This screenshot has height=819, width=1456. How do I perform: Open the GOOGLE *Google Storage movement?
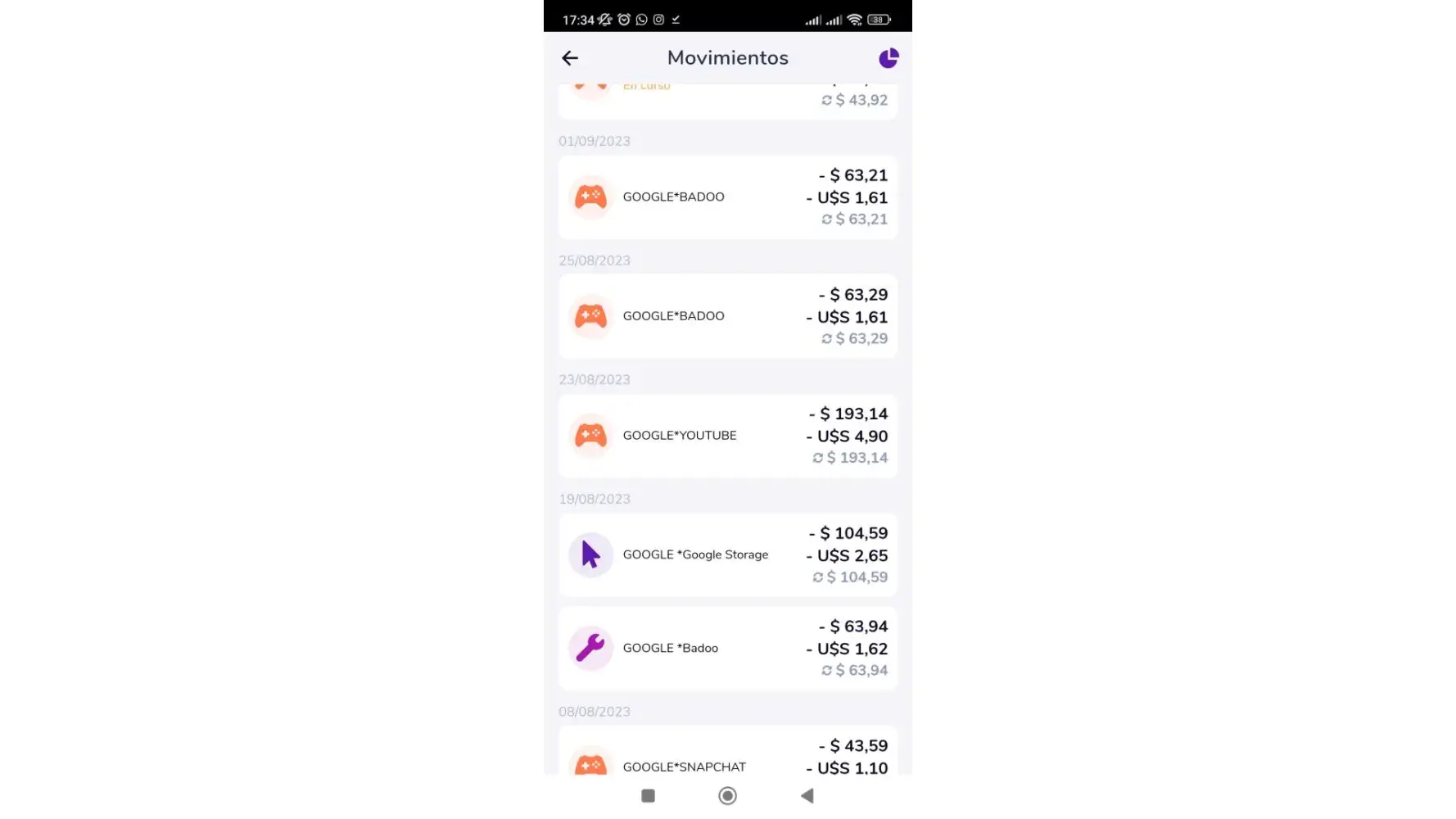[x=727, y=554]
